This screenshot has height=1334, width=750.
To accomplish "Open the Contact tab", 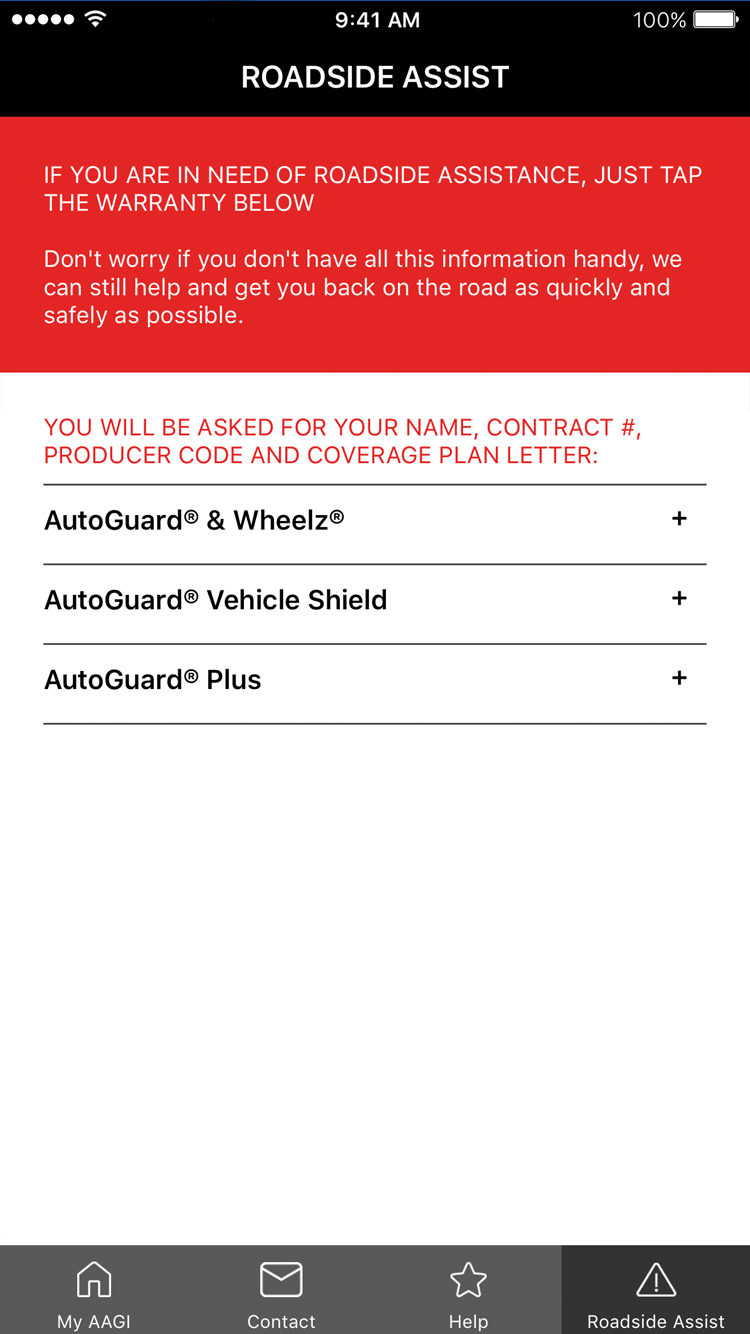I will coord(281,1290).
